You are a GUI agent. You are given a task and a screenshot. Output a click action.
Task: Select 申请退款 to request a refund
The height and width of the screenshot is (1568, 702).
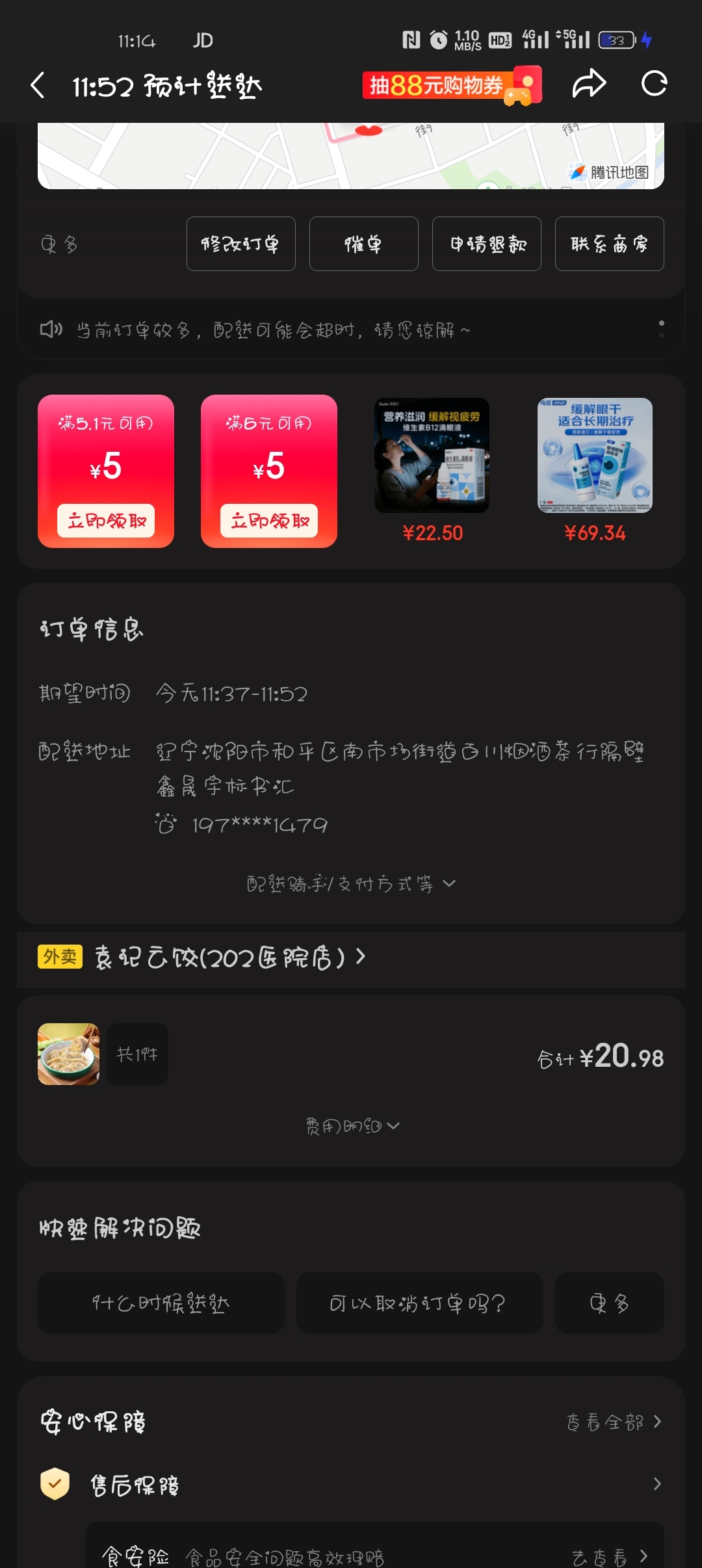pyautogui.click(x=486, y=244)
